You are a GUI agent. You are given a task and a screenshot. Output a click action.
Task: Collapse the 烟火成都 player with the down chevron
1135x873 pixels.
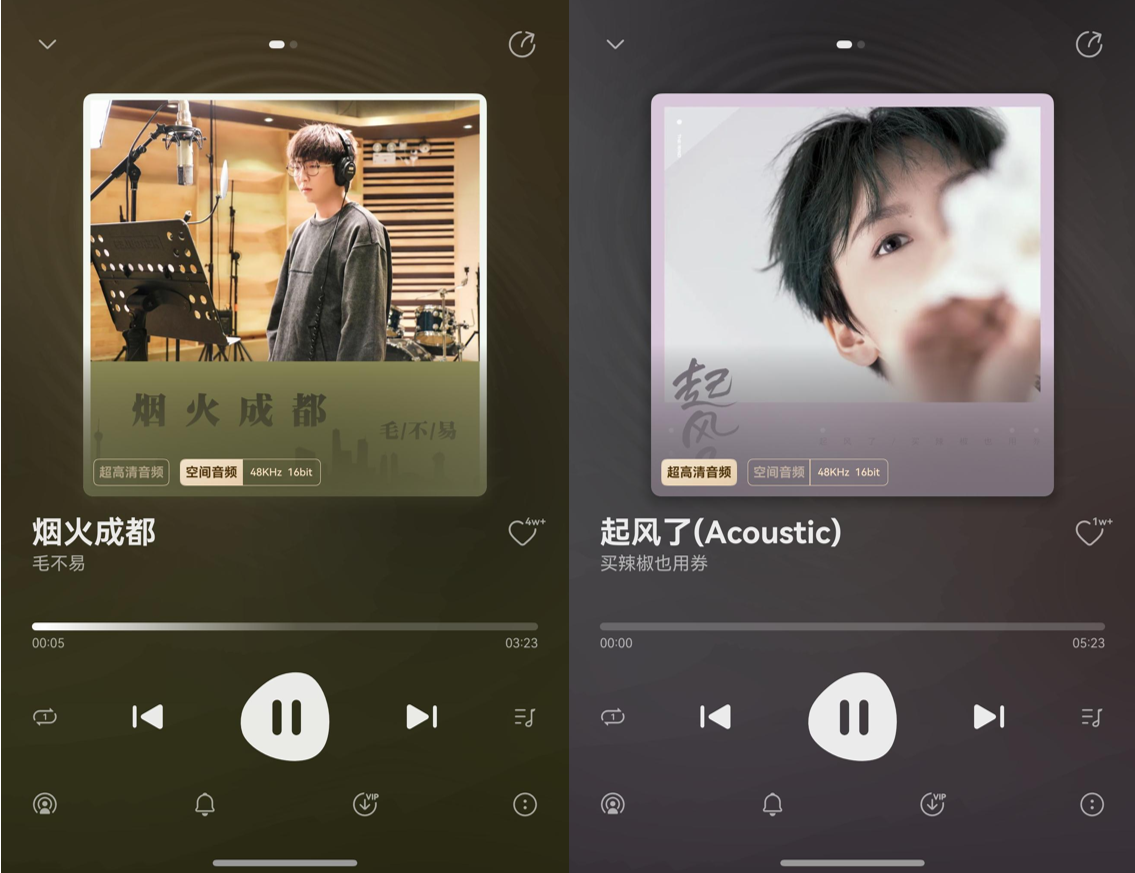tap(47, 44)
